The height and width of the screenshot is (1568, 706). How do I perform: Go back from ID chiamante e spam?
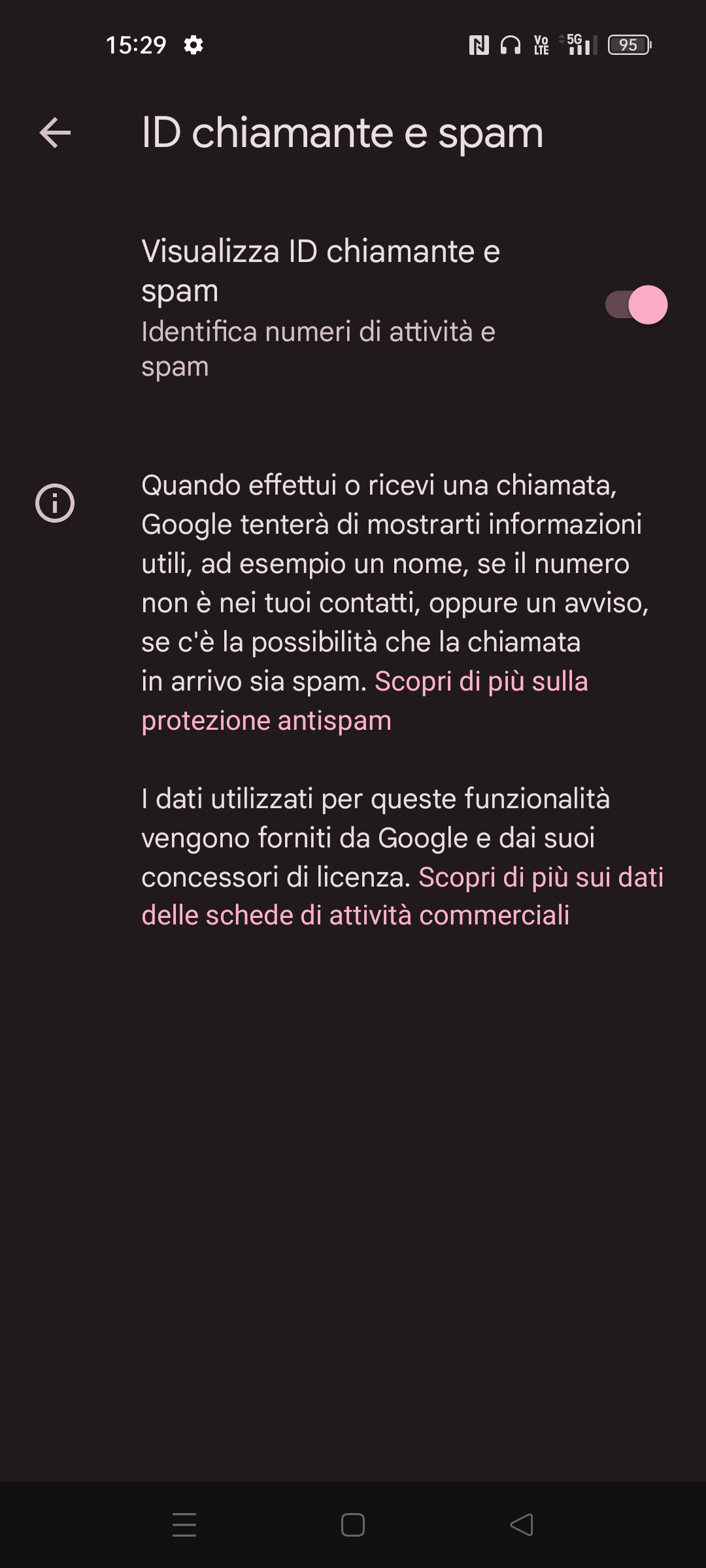point(55,133)
